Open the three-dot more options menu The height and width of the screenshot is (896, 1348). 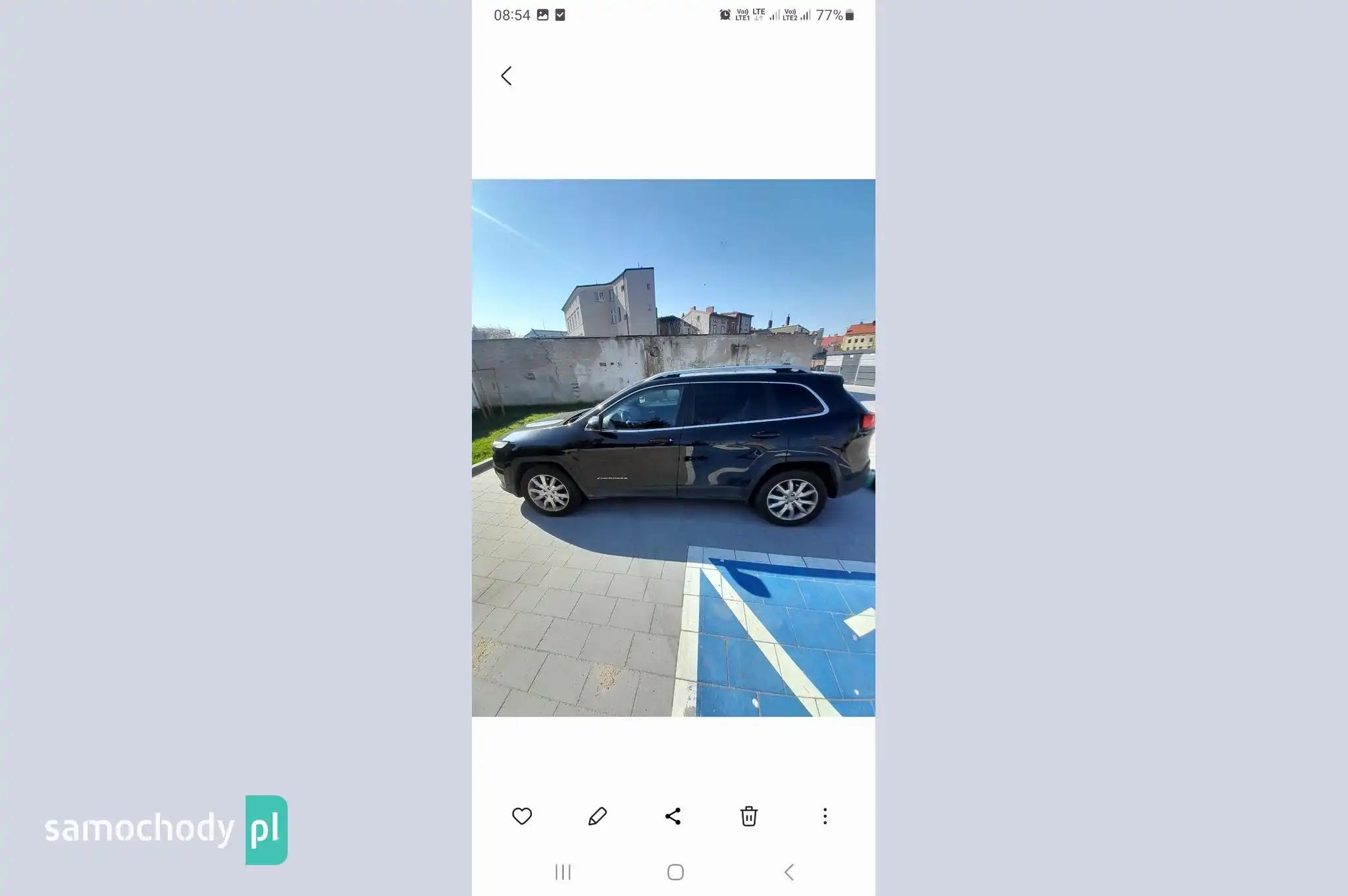click(x=825, y=816)
